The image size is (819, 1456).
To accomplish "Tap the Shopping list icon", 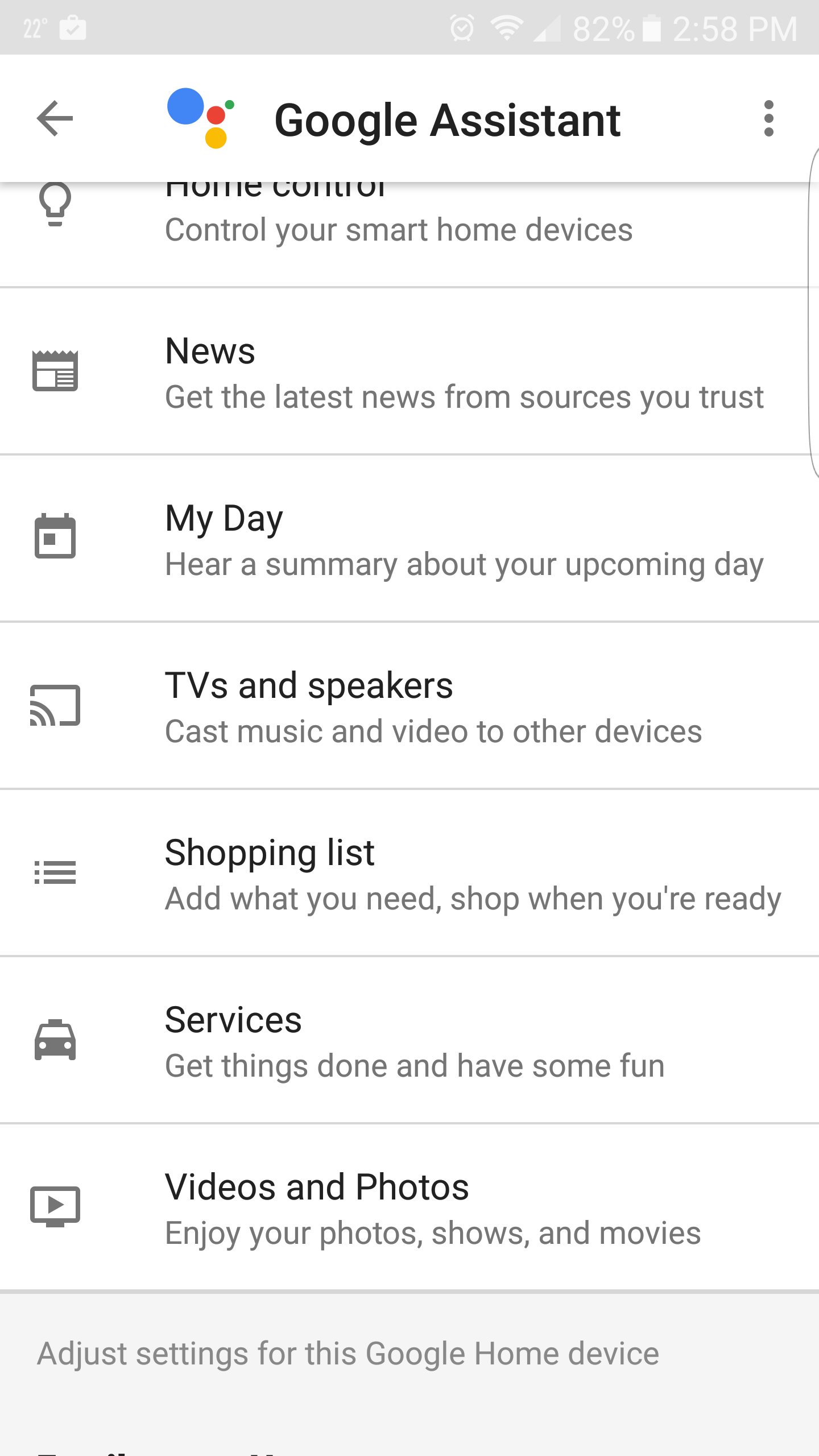I will click(55, 872).
